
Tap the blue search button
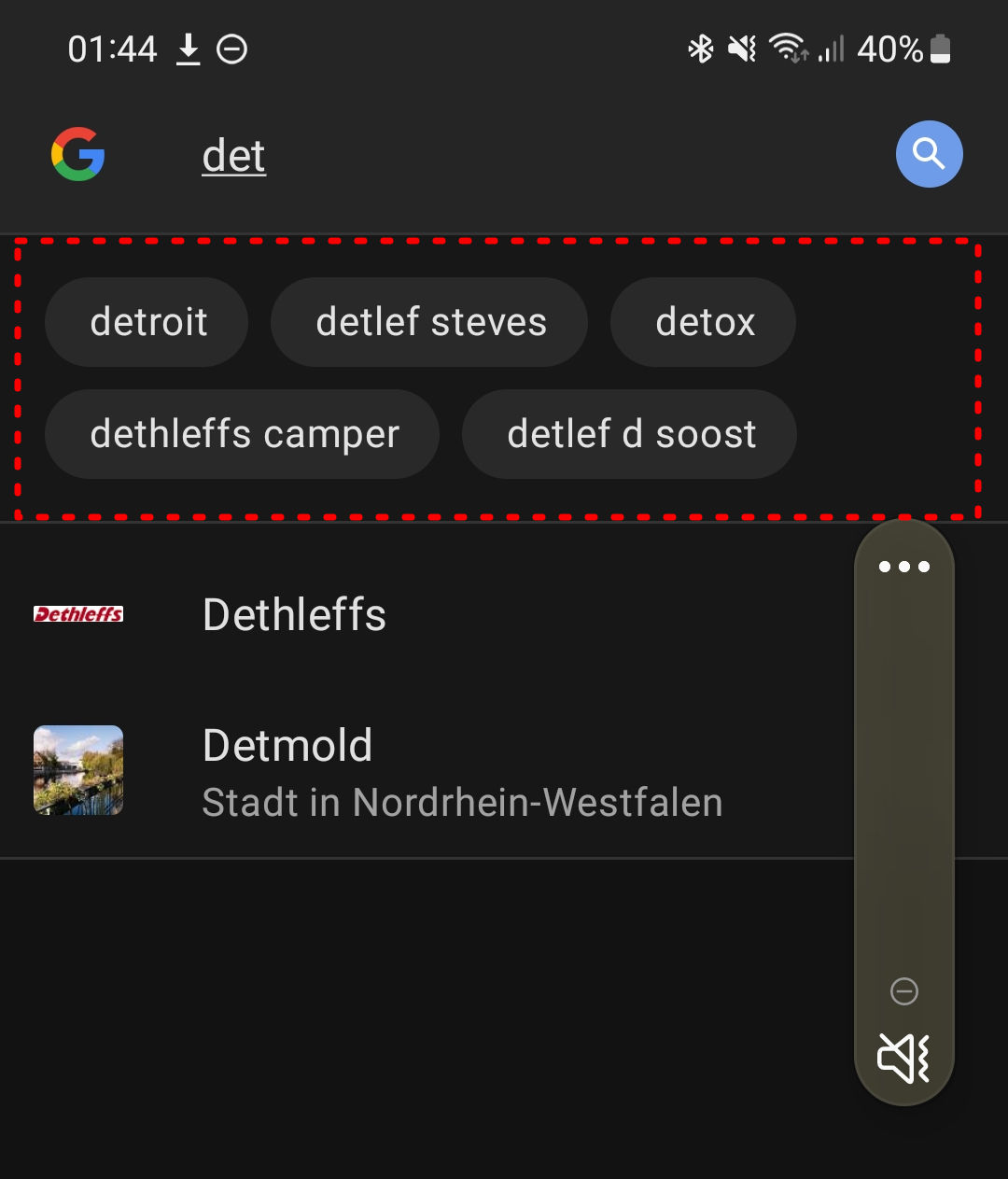(929, 154)
